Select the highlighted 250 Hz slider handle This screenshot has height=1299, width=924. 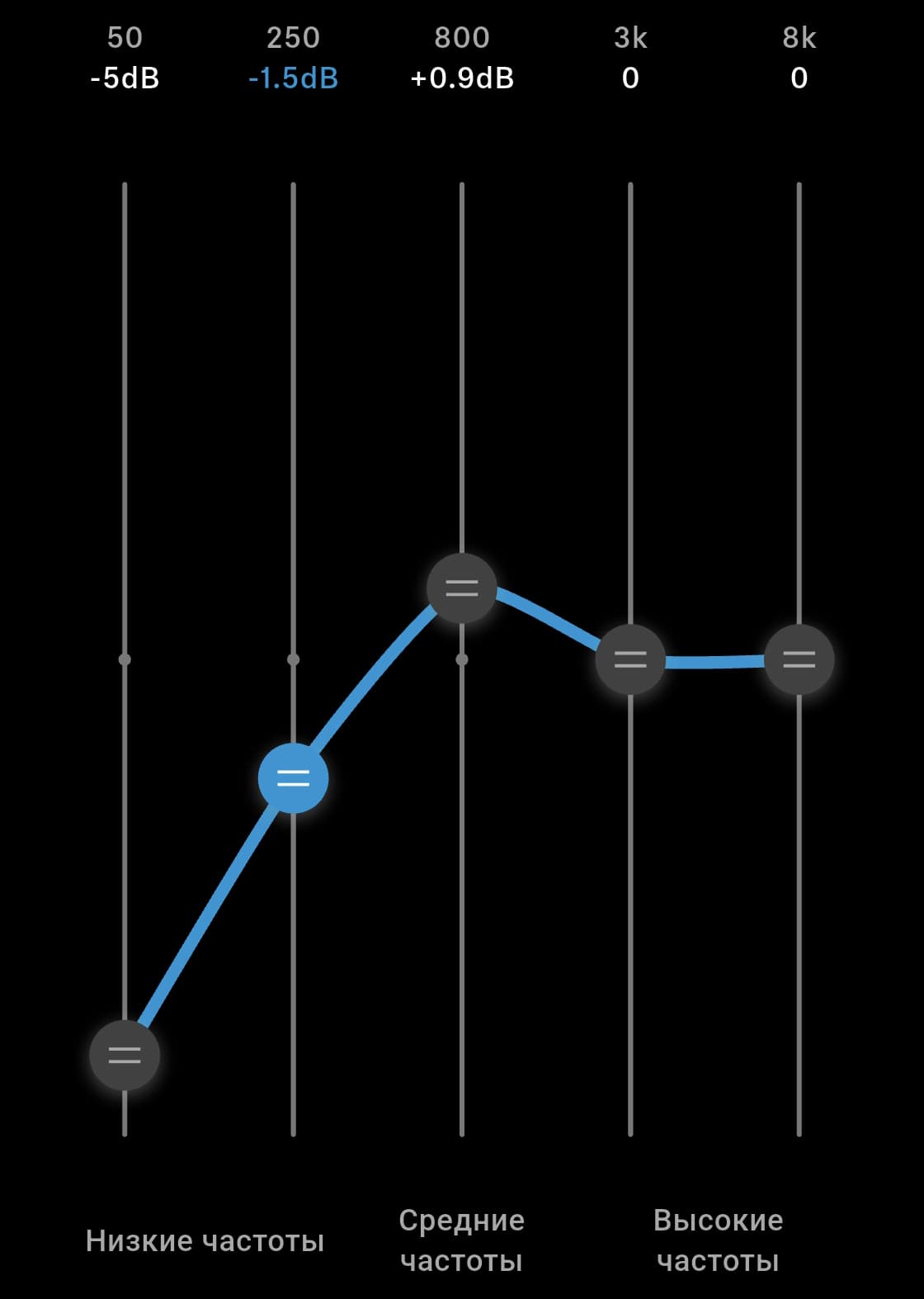293,778
